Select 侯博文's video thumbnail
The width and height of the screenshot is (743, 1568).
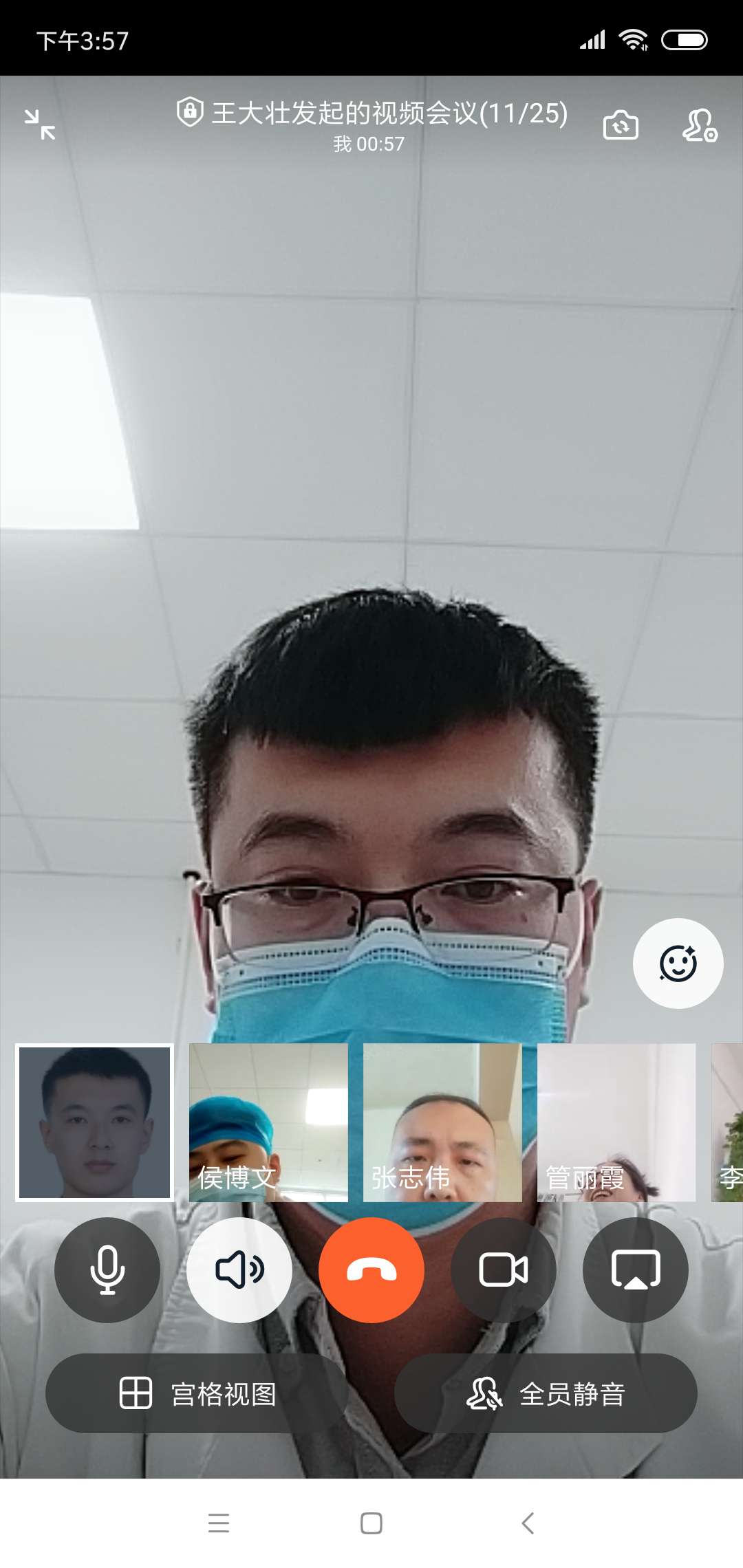coord(268,1122)
